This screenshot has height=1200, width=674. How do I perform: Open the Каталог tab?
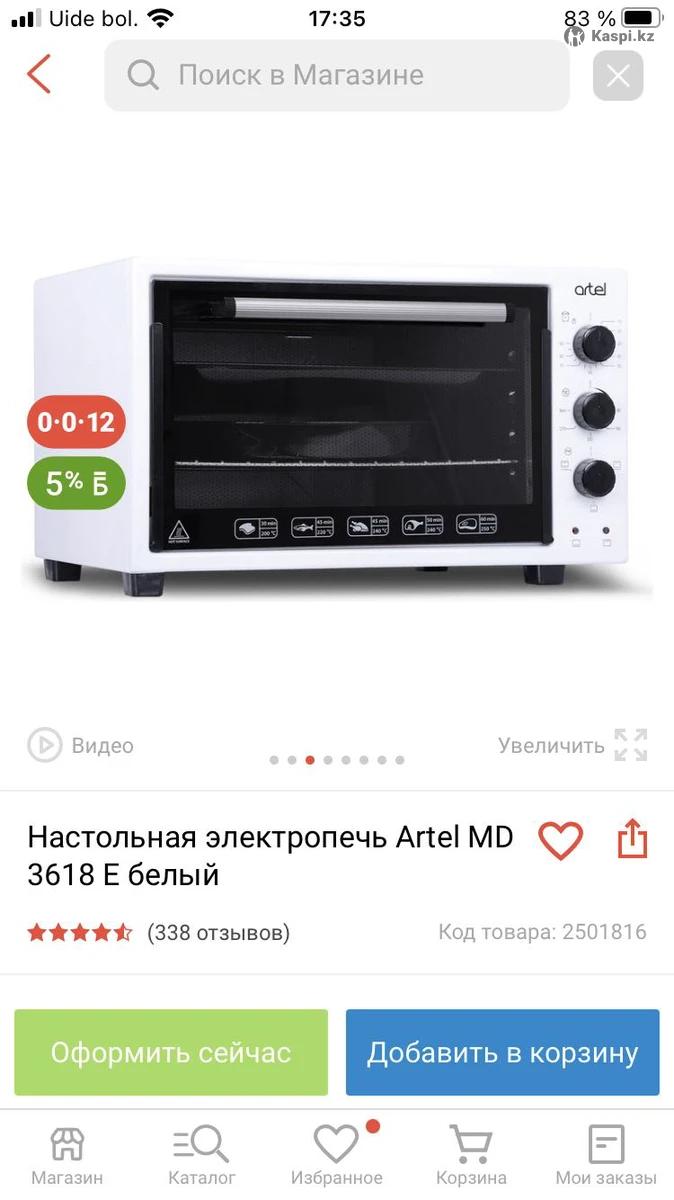click(x=202, y=1155)
